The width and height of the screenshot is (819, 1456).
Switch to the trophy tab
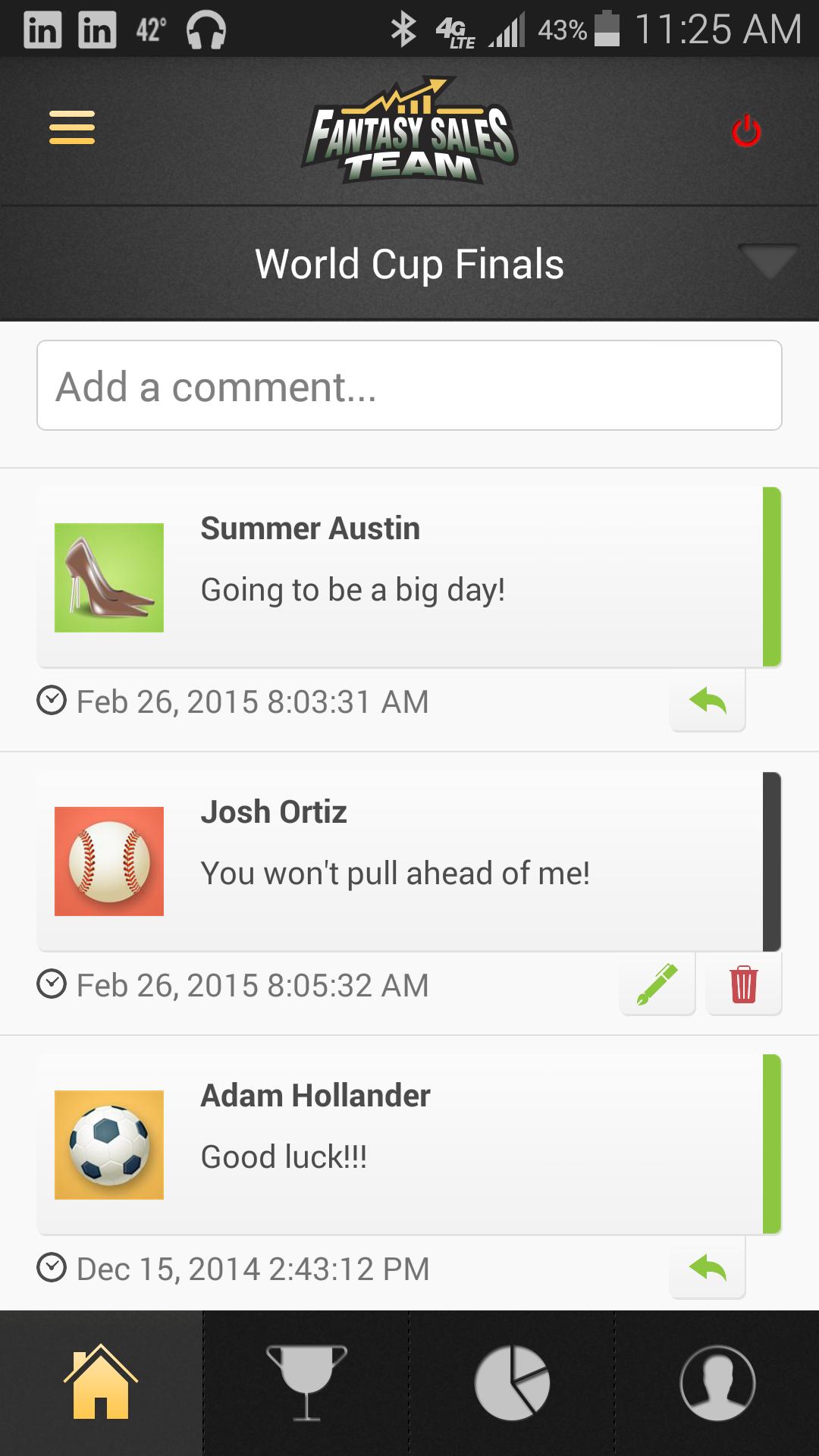click(306, 1382)
